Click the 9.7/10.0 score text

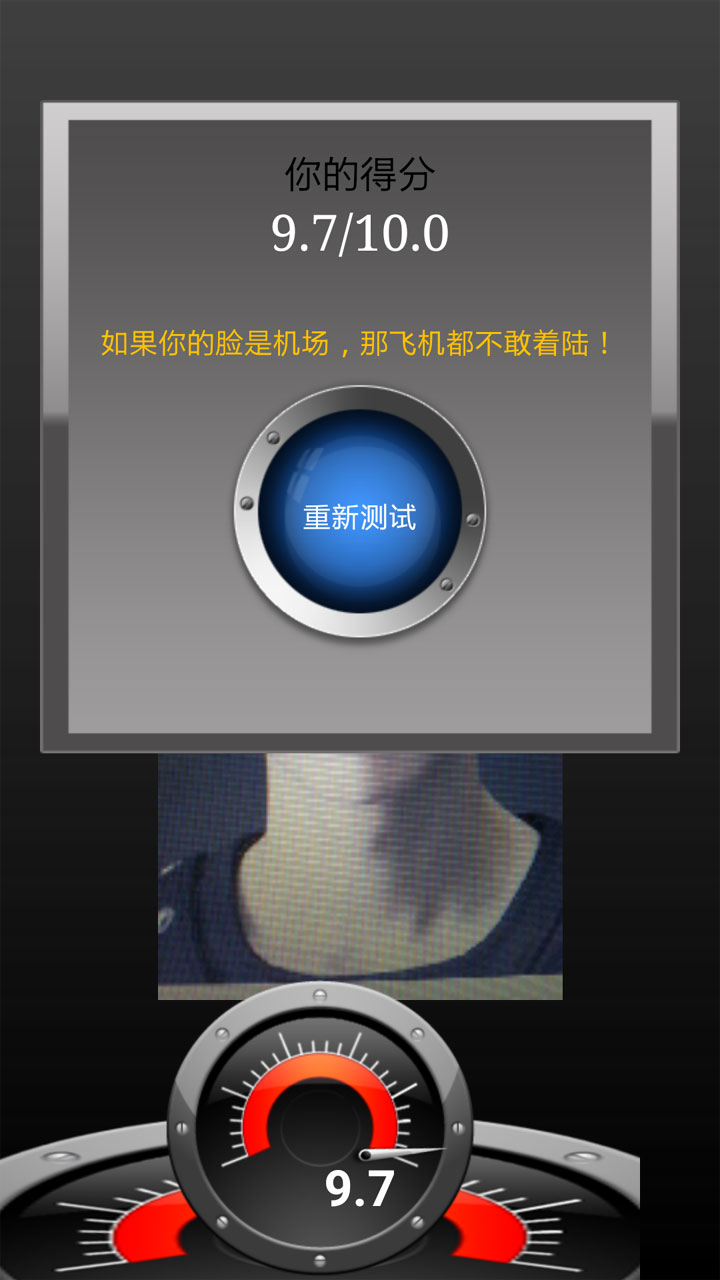click(360, 232)
